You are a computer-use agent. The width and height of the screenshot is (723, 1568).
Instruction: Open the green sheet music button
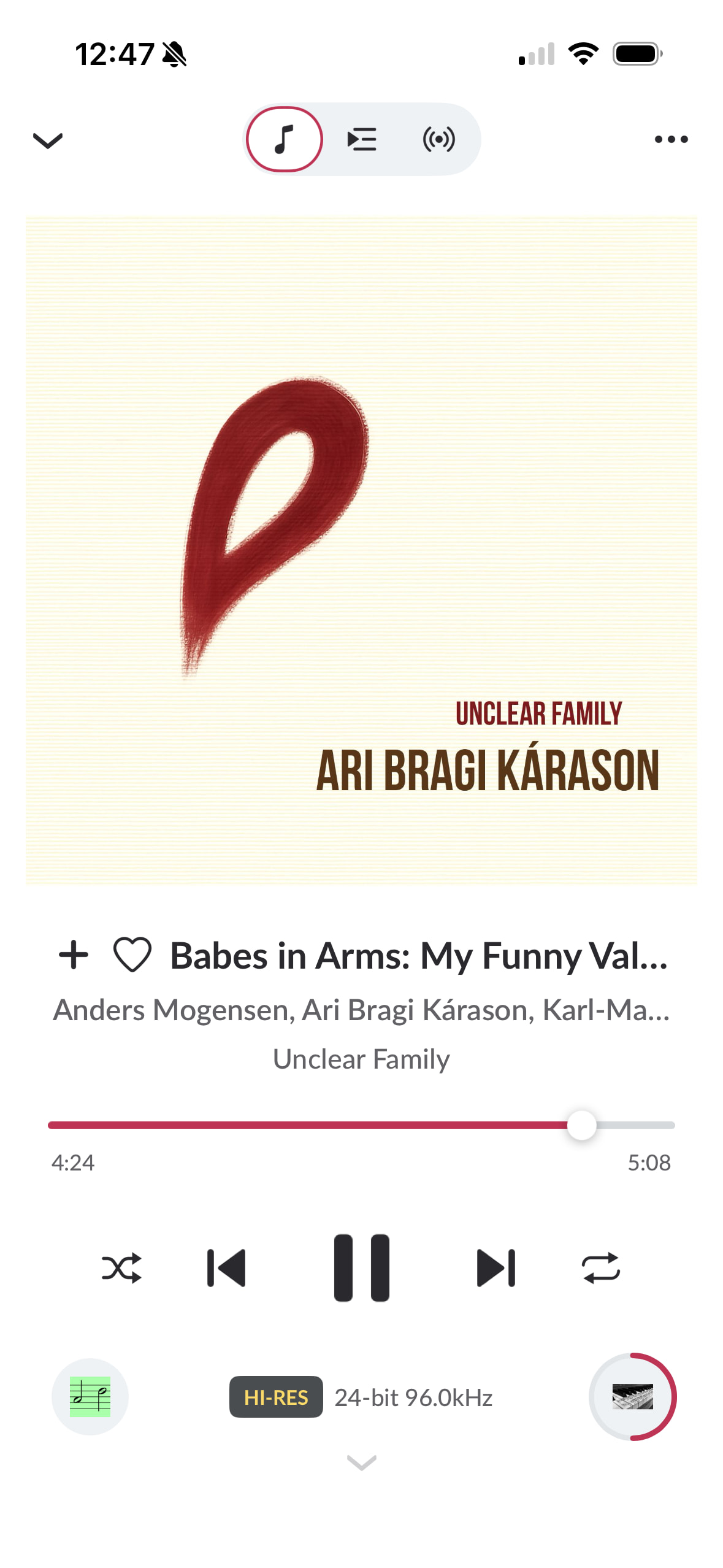tap(90, 1397)
